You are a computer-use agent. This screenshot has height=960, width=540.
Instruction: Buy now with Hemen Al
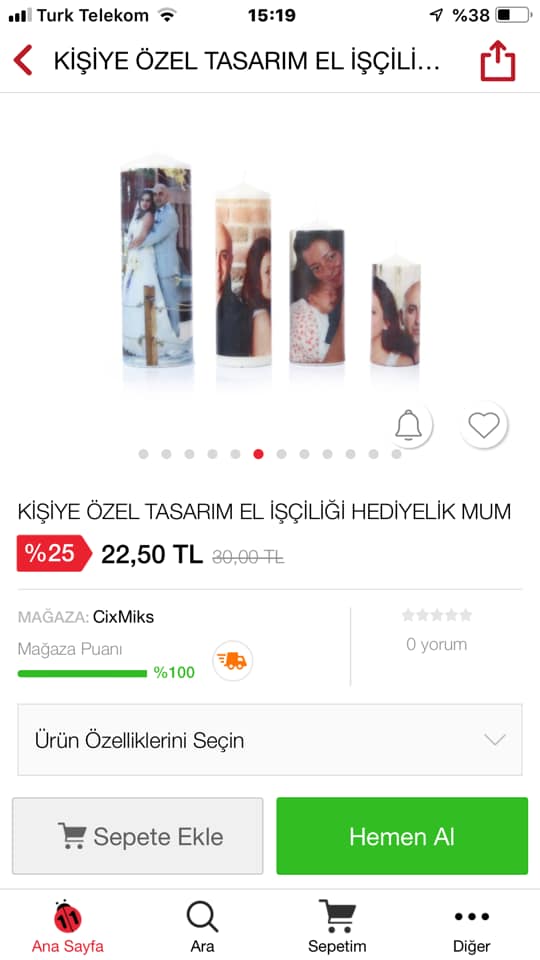[x=402, y=836]
